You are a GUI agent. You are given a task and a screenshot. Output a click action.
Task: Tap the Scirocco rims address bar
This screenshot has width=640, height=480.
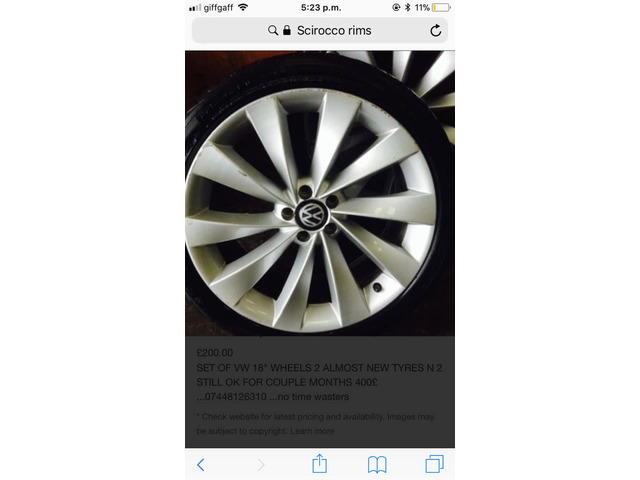tap(320, 31)
